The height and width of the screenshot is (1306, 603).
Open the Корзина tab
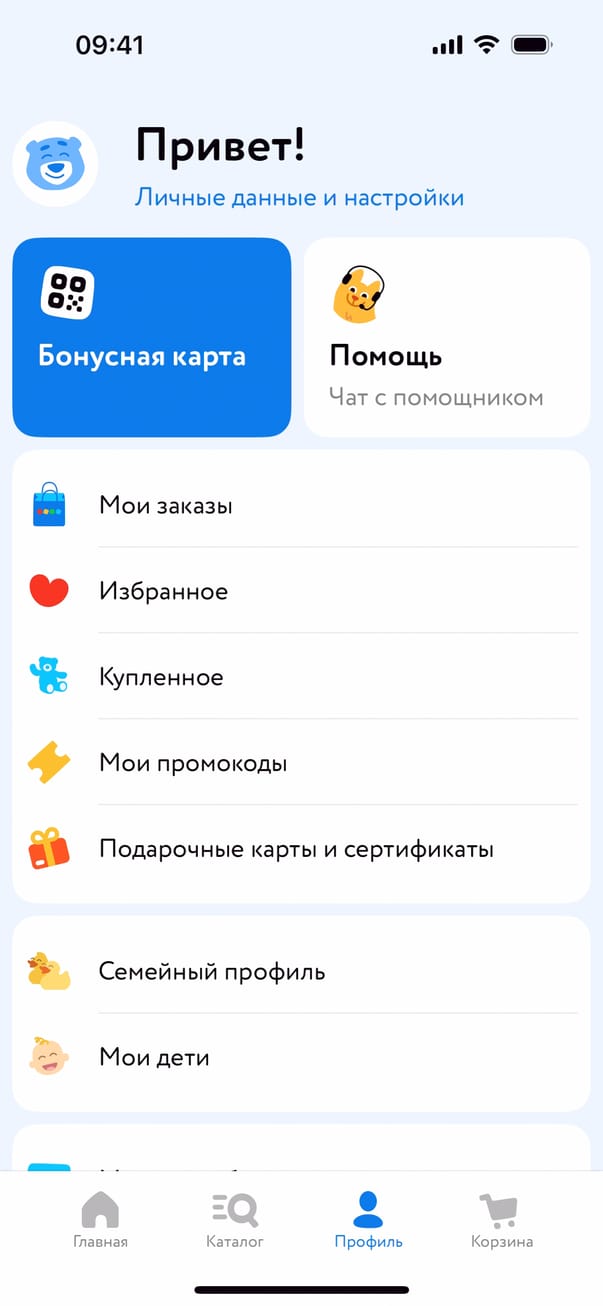(x=502, y=1220)
